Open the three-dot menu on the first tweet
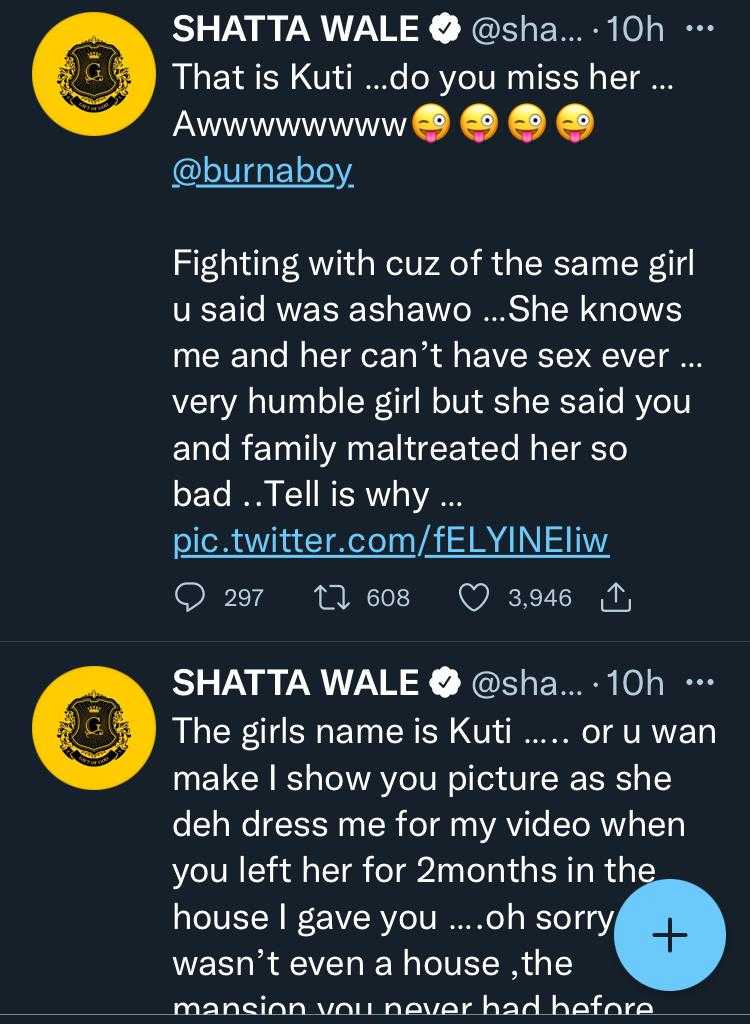Screen dimensions: 750x1024 coord(701,28)
